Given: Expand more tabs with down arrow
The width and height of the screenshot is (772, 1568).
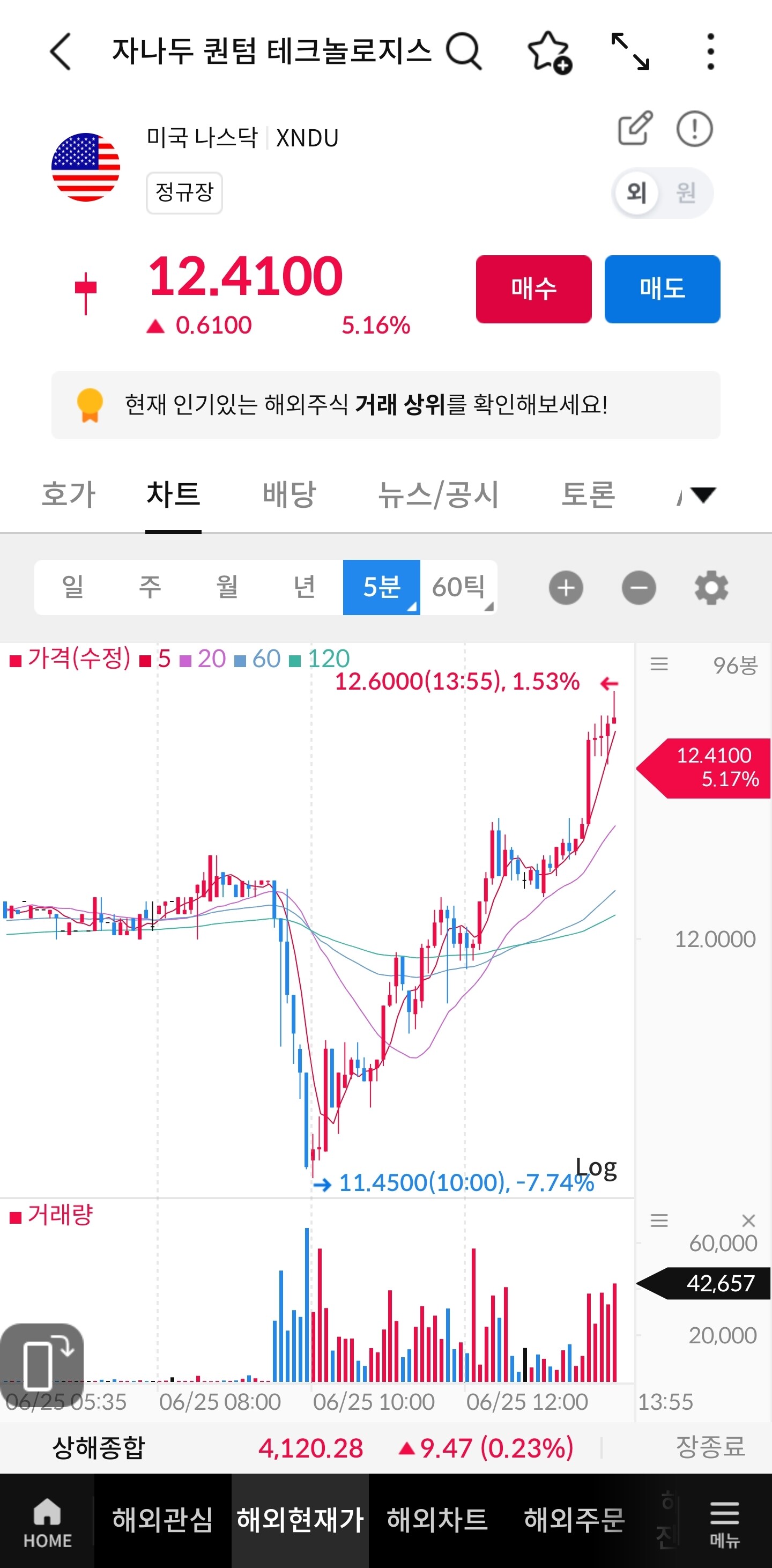Looking at the screenshot, I should tap(703, 495).
